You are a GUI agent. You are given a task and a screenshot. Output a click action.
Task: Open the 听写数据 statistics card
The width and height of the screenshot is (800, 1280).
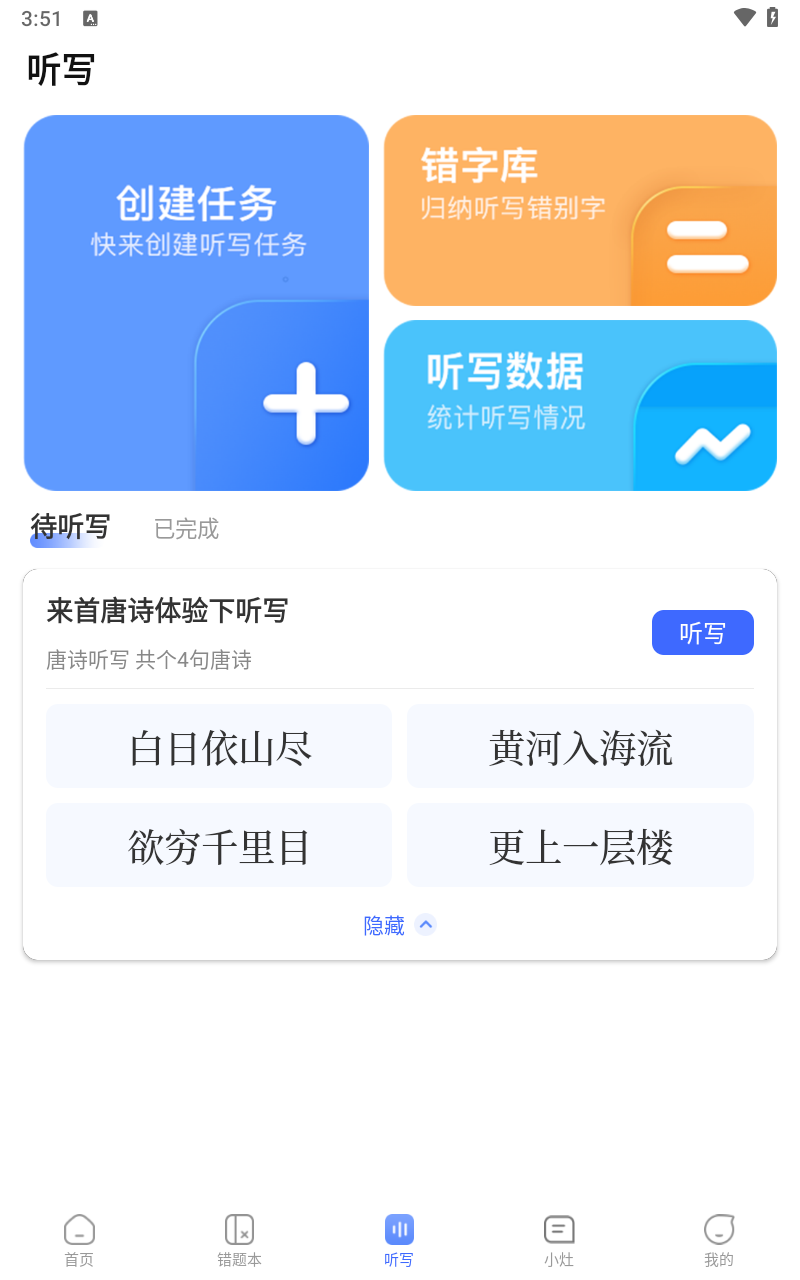coord(580,405)
